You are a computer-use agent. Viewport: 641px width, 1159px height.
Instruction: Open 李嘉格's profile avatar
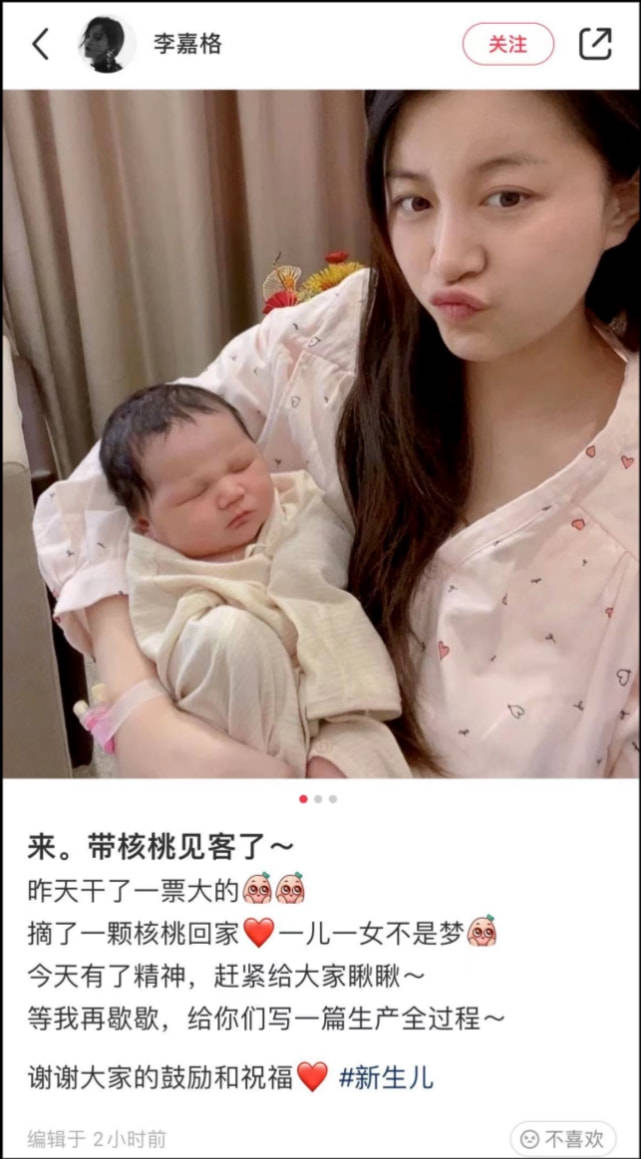pyautogui.click(x=107, y=45)
